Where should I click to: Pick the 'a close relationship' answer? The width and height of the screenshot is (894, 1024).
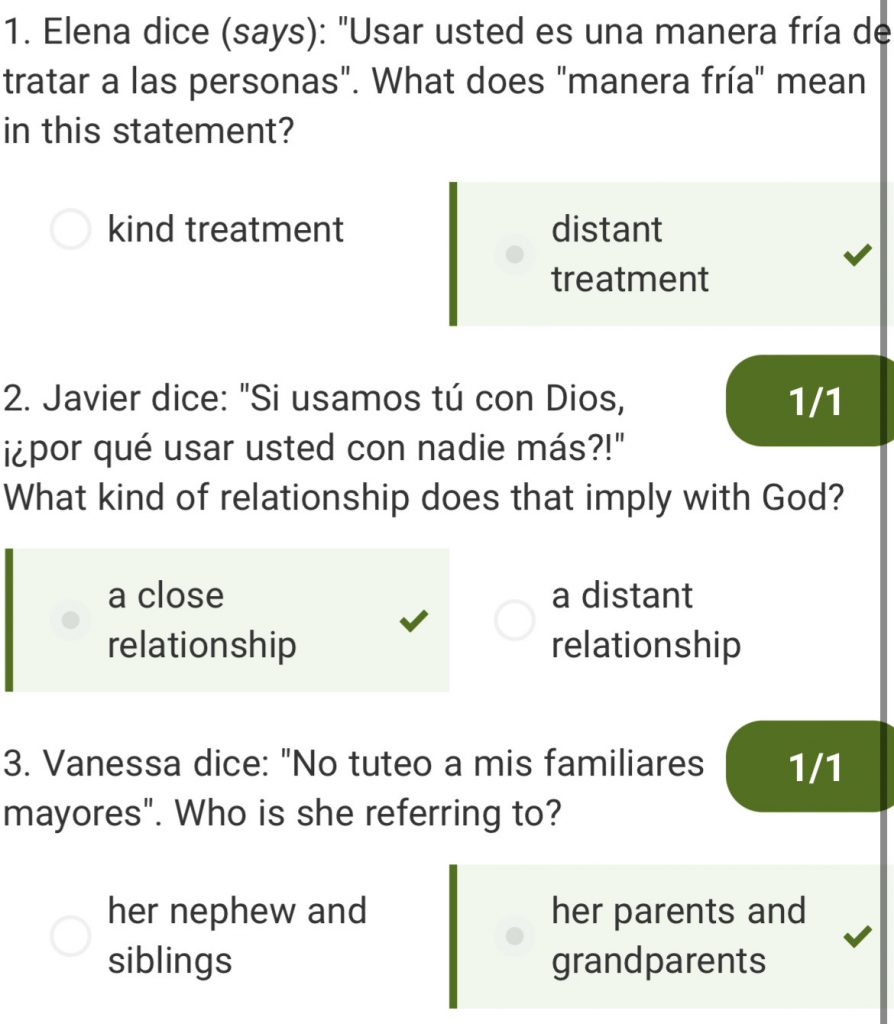click(69, 620)
